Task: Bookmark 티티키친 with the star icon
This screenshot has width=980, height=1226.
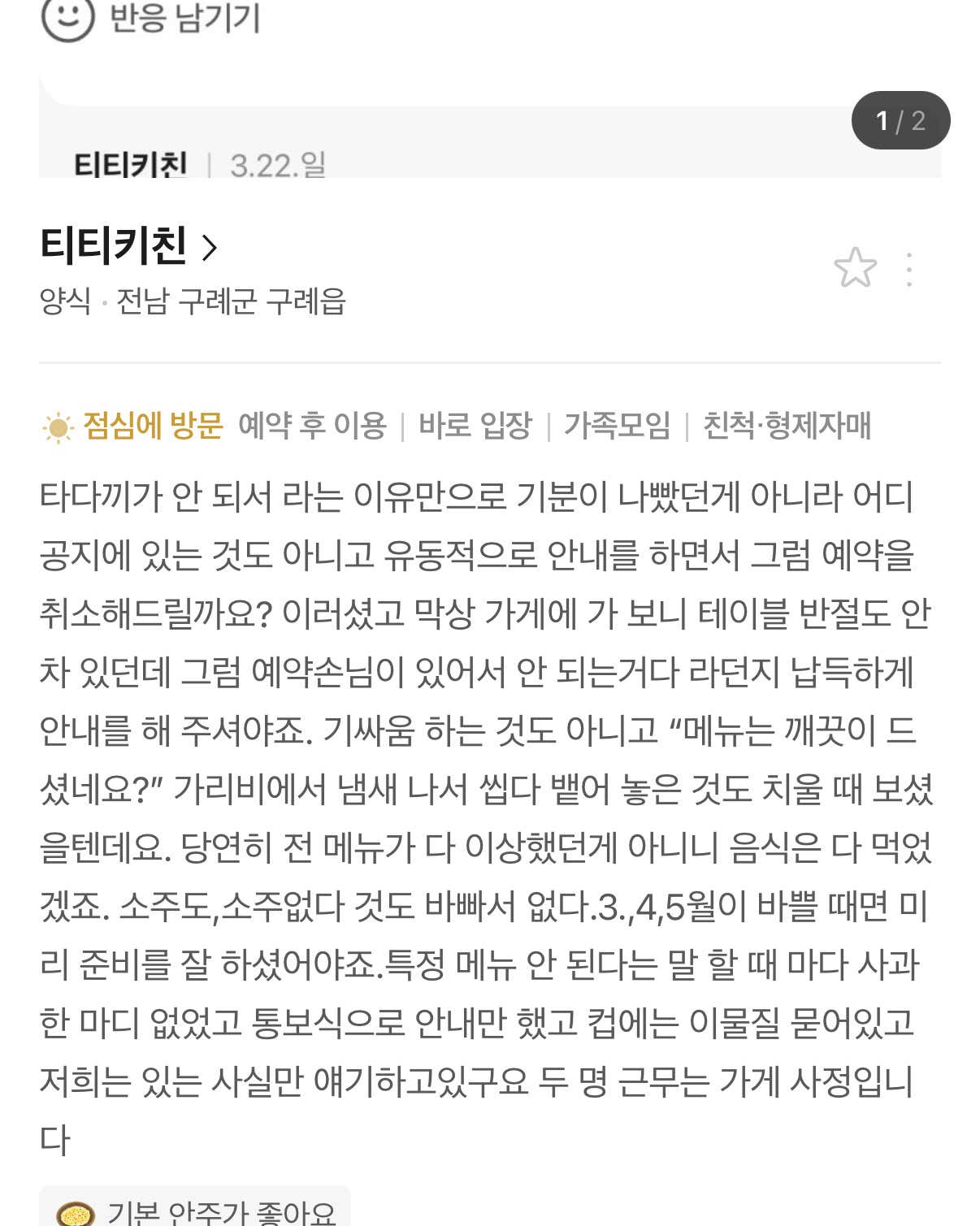Action: tap(855, 268)
